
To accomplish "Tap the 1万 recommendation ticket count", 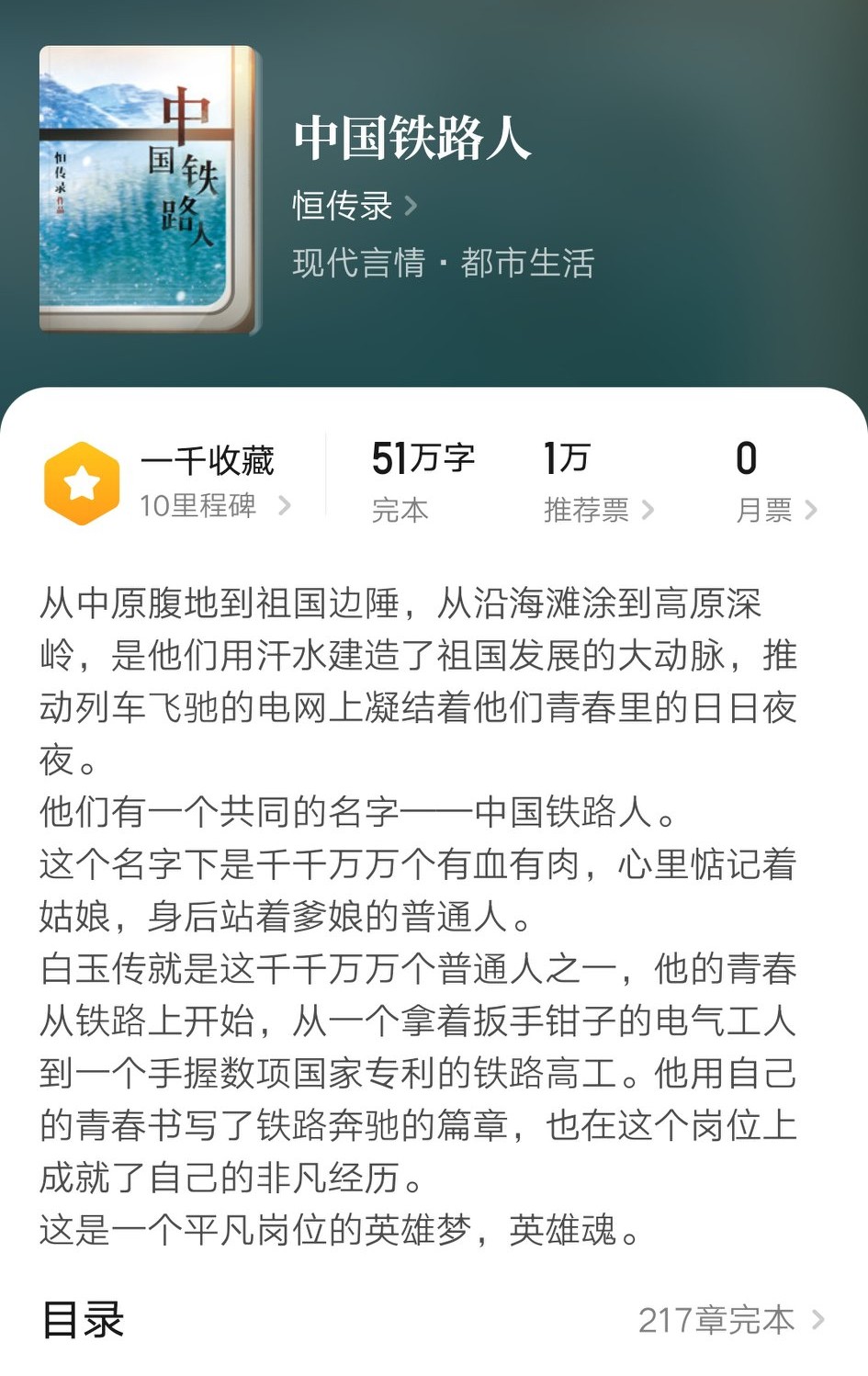I will (x=564, y=457).
